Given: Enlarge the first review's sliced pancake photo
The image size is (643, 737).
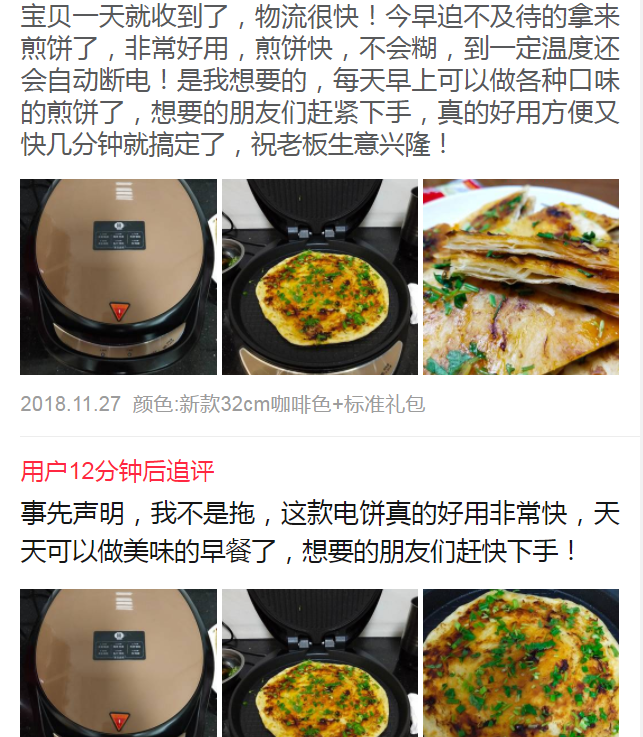Looking at the screenshot, I should pyautogui.click(x=520, y=277).
